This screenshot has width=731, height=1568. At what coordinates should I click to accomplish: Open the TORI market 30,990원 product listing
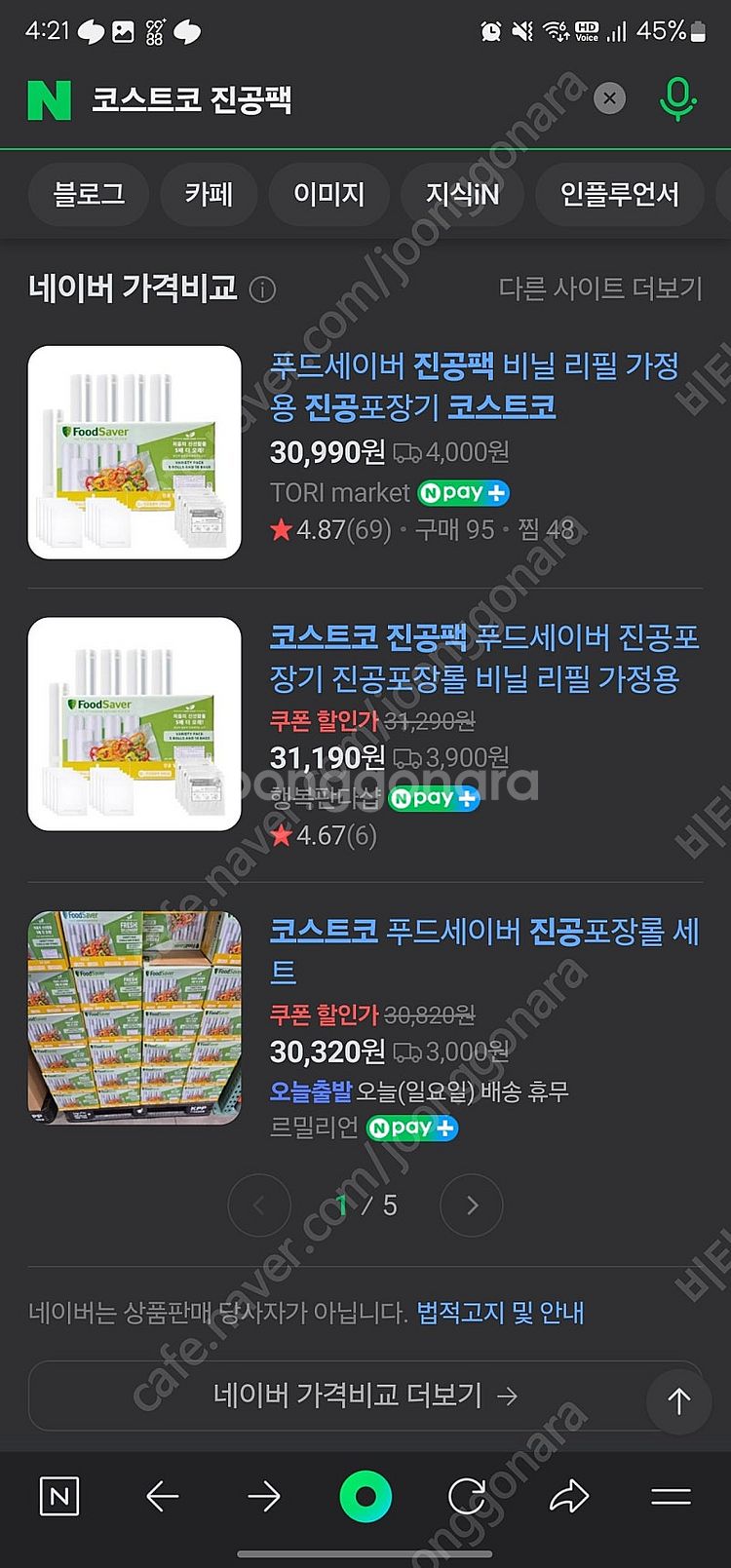click(x=474, y=386)
